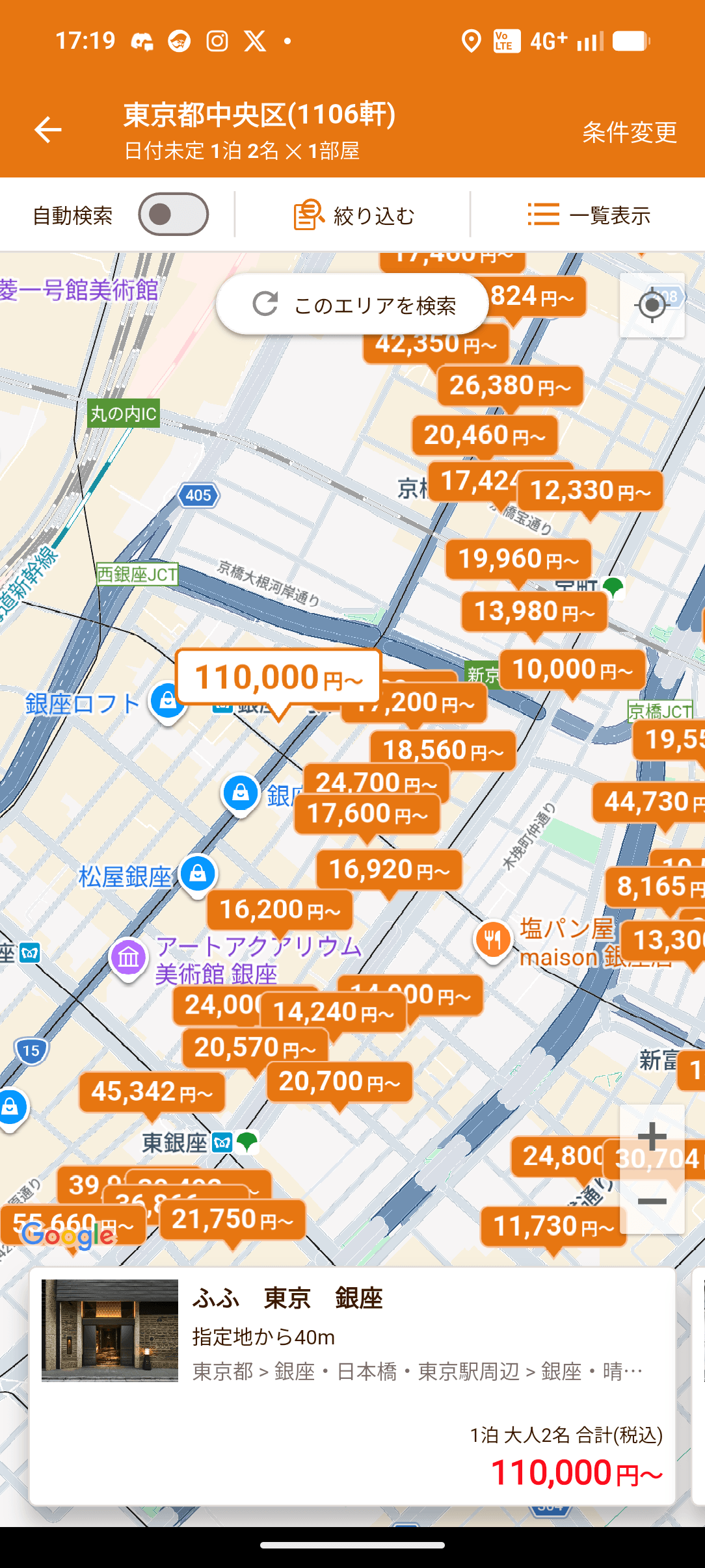The height and width of the screenshot is (1568, 705).
Task: Zoom in the map with plus
Action: coord(652,1137)
